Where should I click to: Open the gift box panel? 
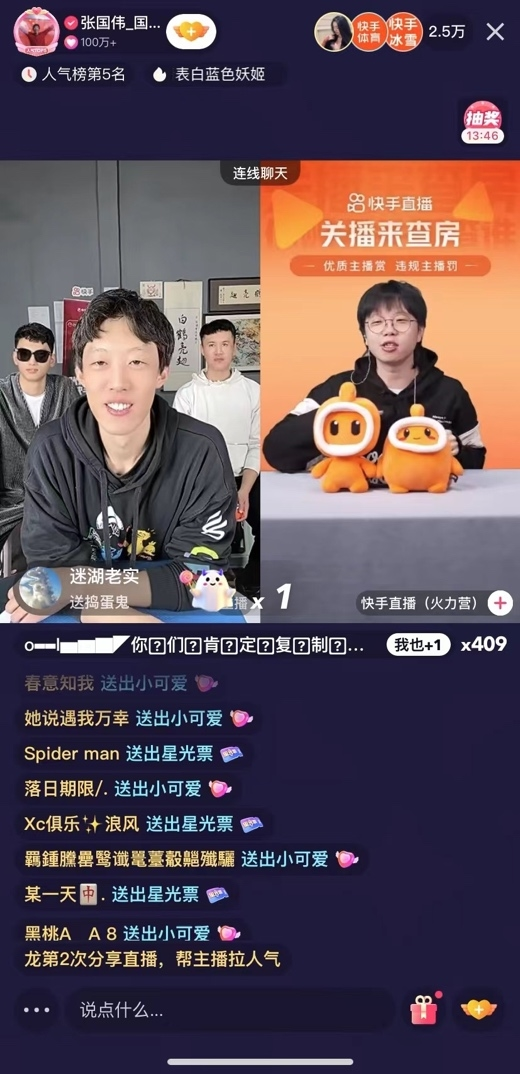click(x=425, y=1010)
